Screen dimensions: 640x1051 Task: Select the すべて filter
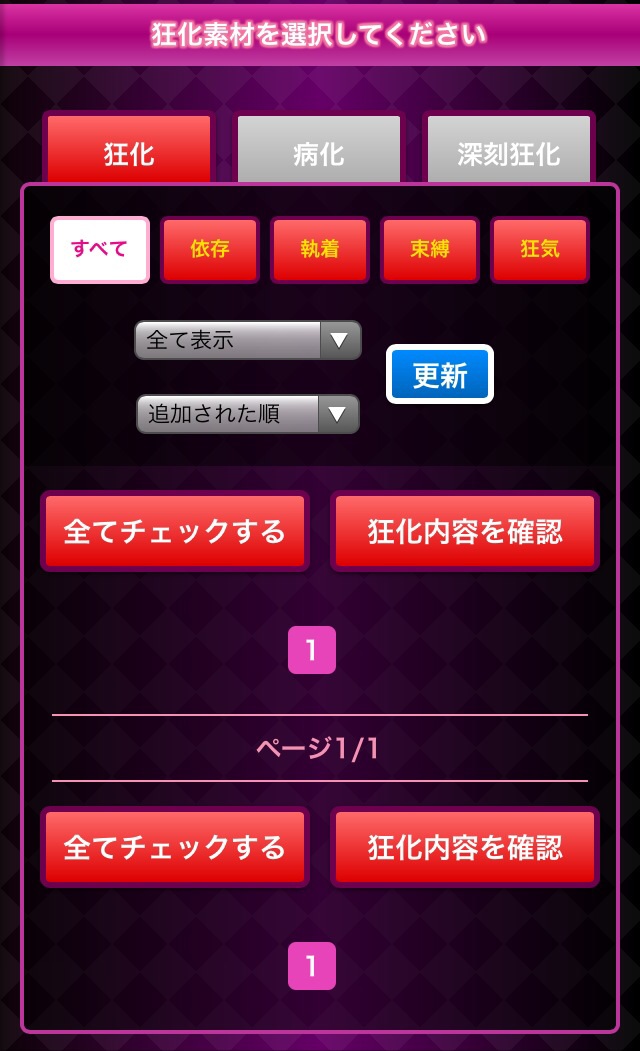tap(100, 250)
